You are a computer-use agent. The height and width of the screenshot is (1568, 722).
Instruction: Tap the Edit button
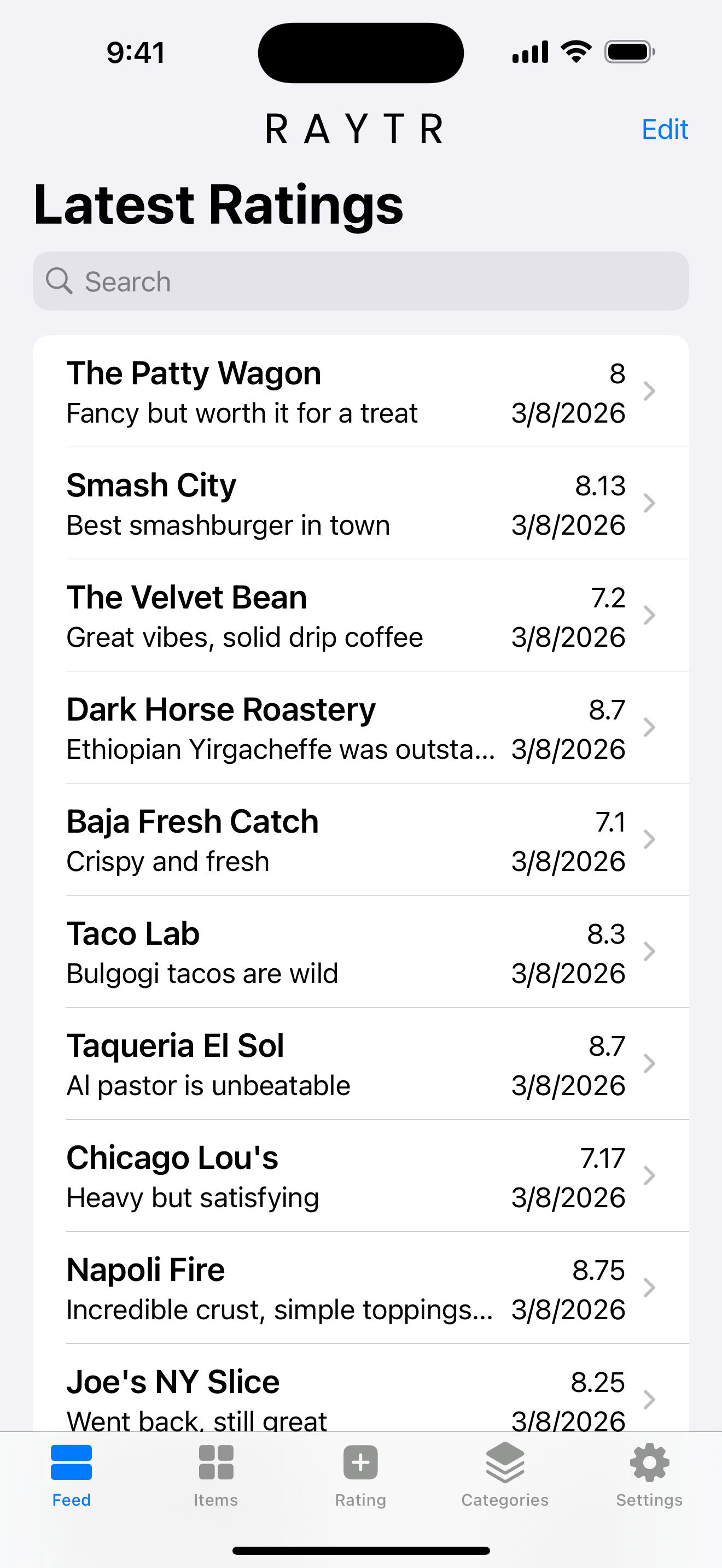point(664,130)
